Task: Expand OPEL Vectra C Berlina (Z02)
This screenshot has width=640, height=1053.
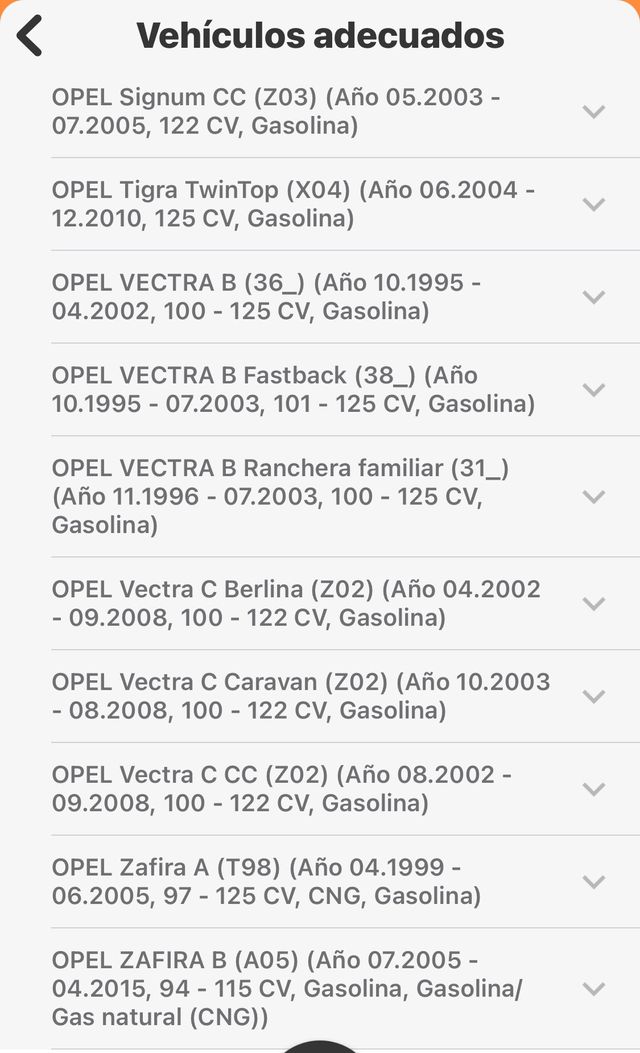Action: tap(594, 604)
